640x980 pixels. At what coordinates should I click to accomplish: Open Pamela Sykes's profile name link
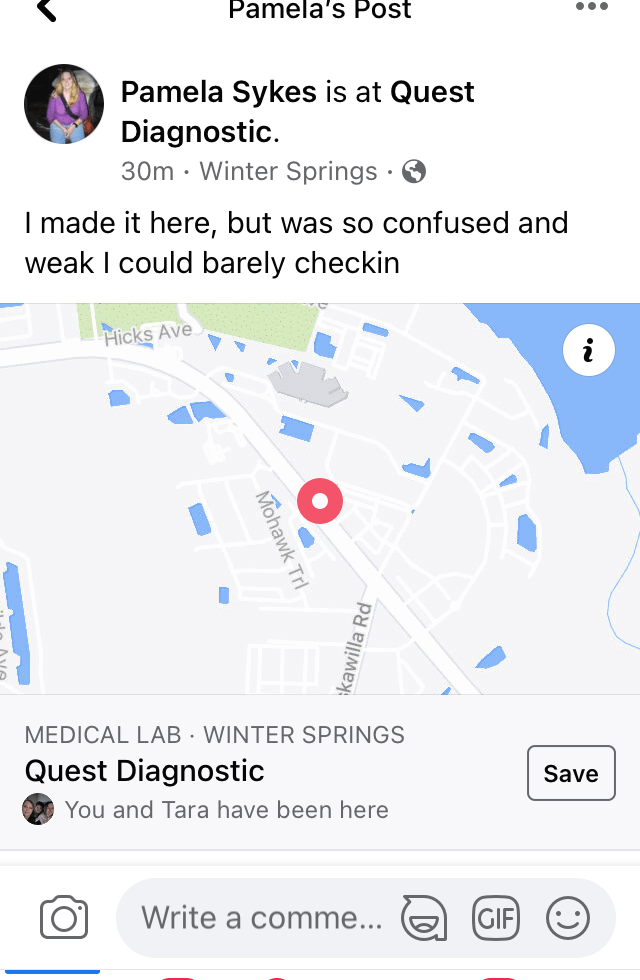pos(218,93)
